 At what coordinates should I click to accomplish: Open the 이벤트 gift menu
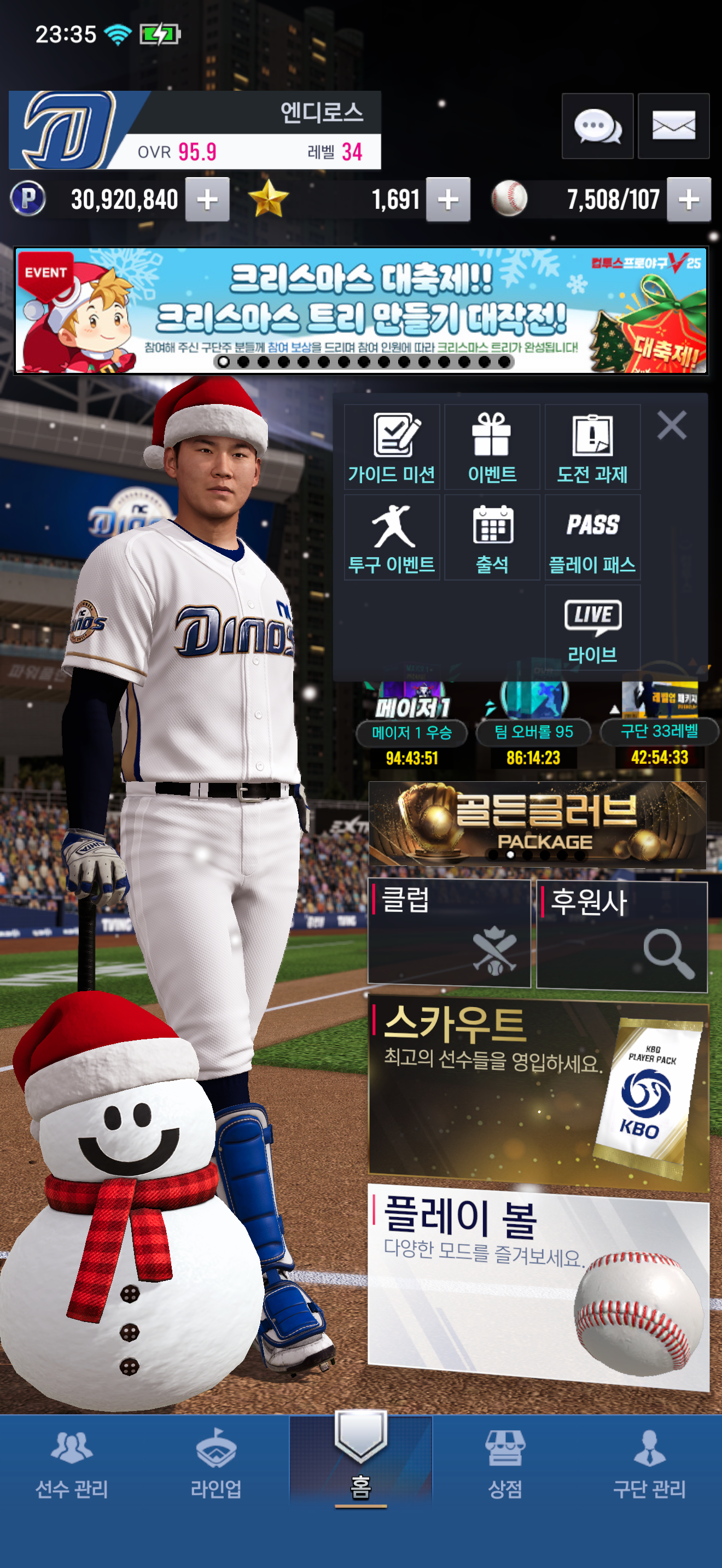[492, 447]
